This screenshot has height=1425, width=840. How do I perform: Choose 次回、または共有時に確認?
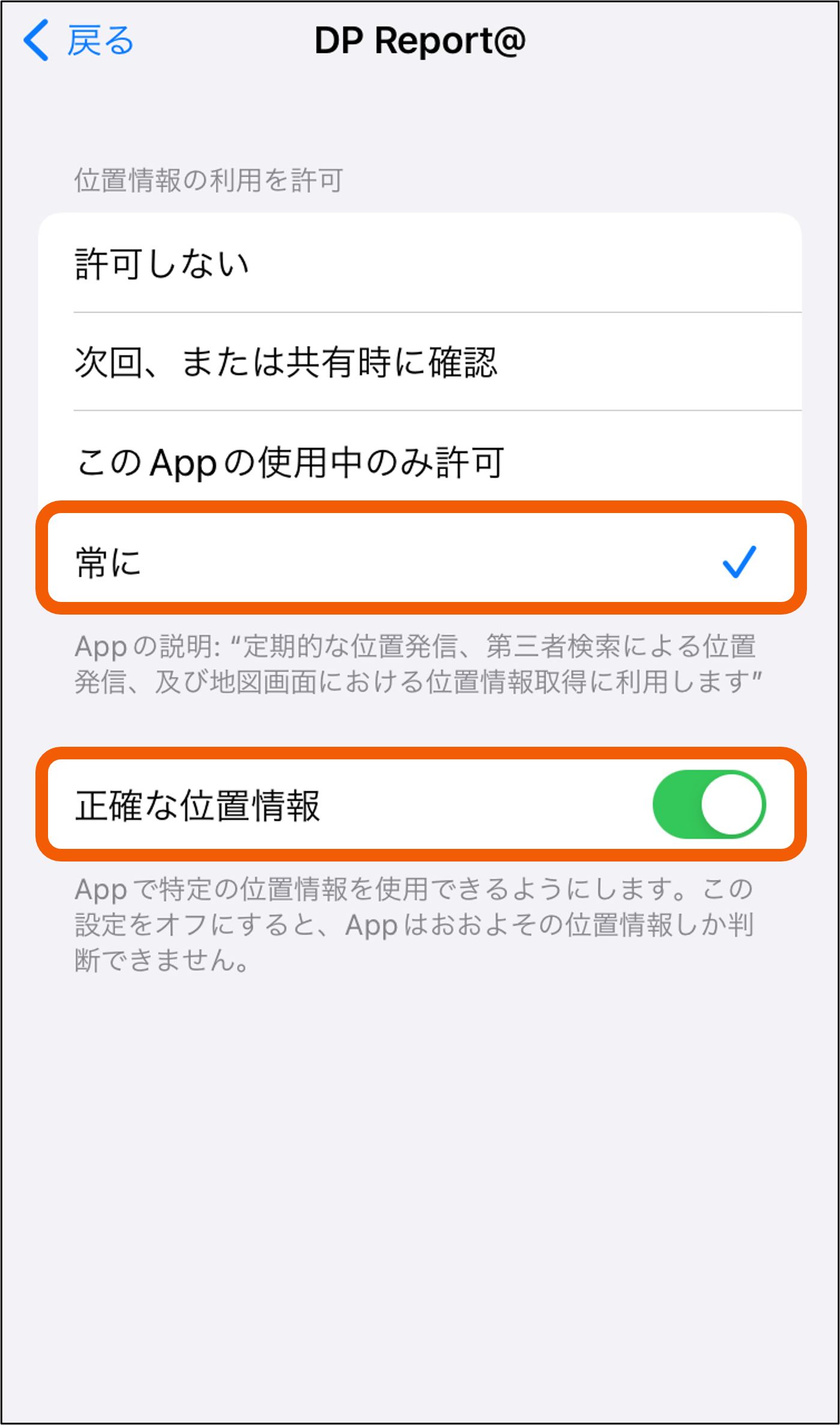420,362
